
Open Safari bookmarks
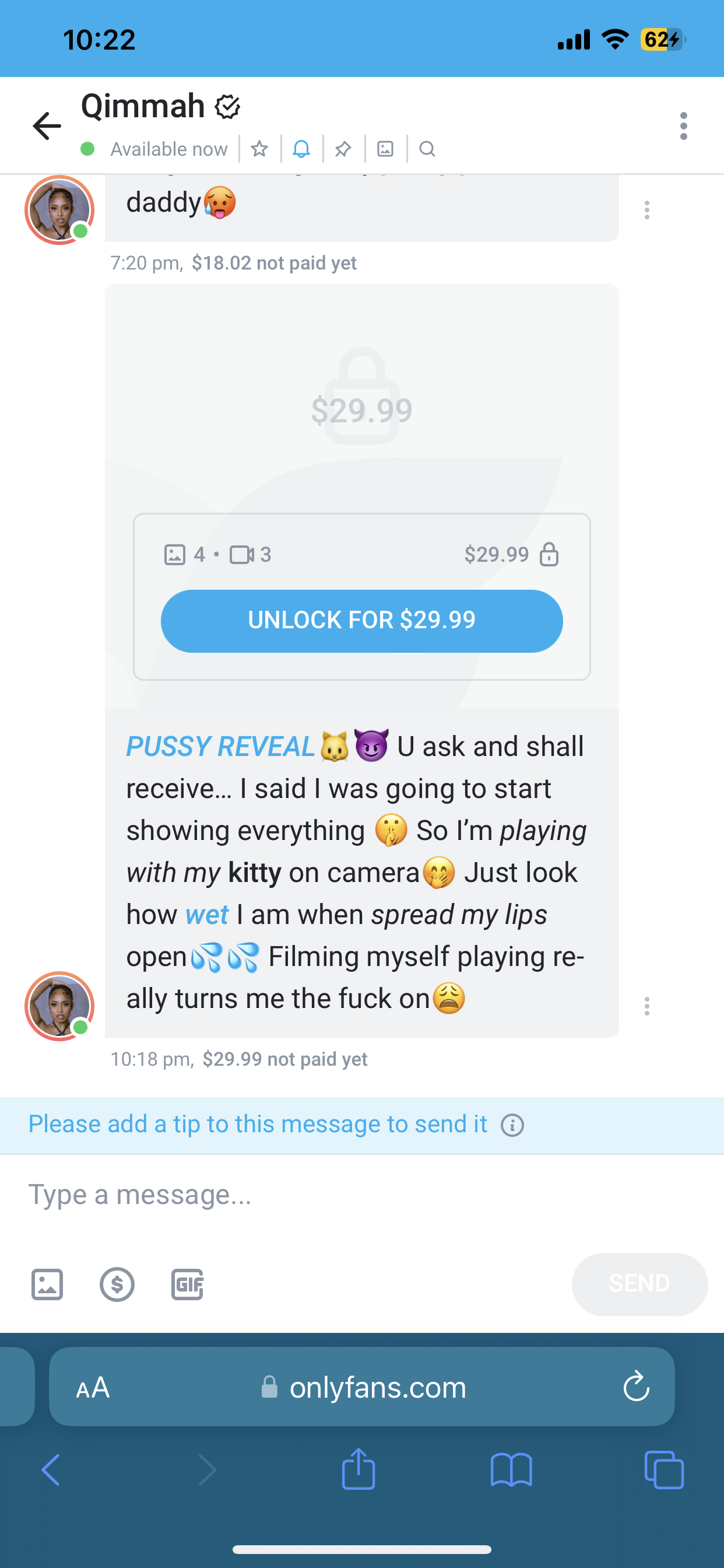pos(511,1469)
